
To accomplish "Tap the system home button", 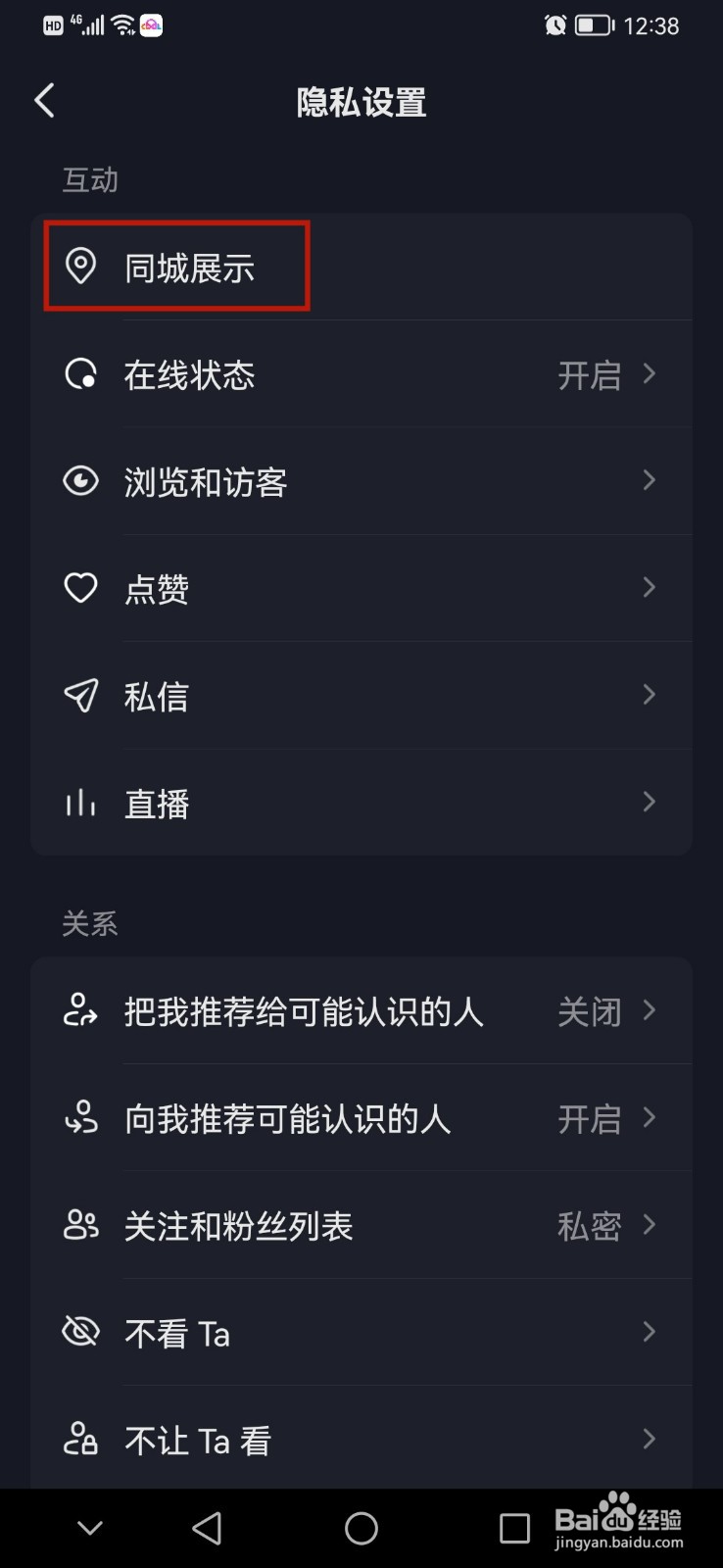I will pyautogui.click(x=361, y=1528).
